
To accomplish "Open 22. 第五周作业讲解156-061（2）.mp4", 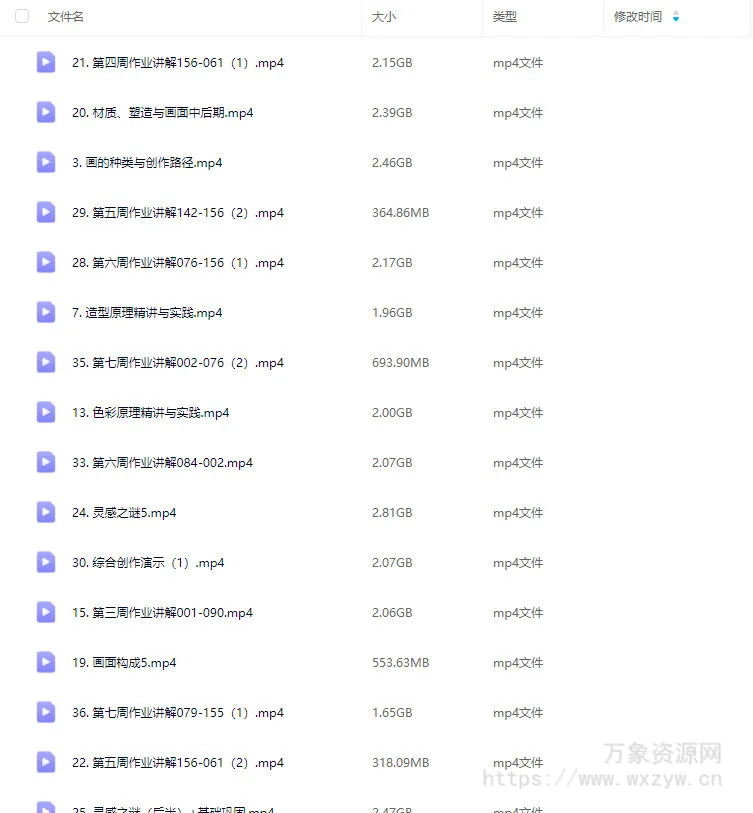I will (x=178, y=763).
